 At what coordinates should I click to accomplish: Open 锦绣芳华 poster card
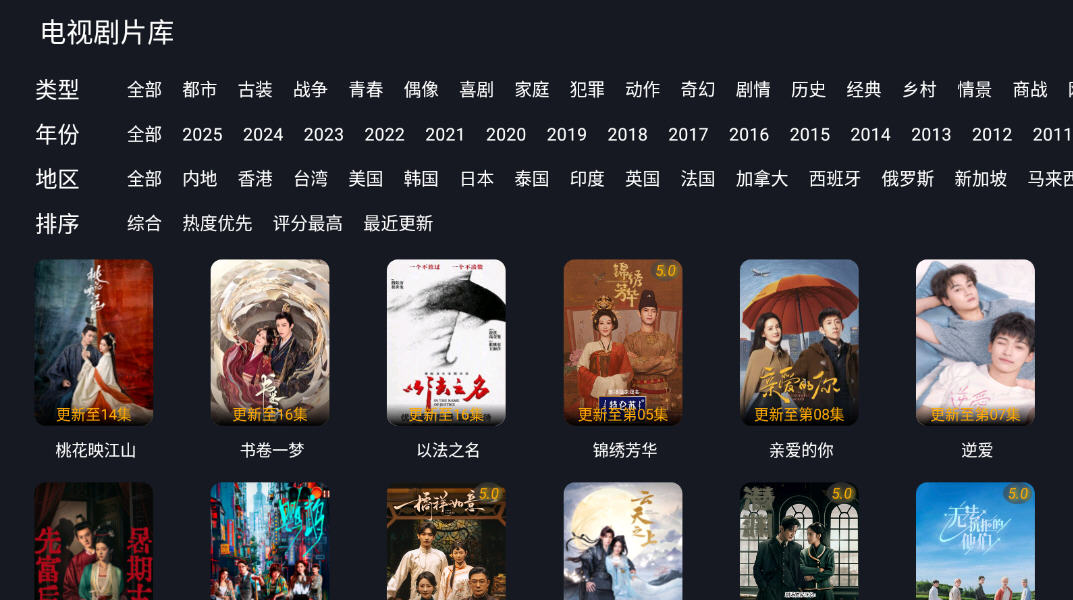click(623, 343)
